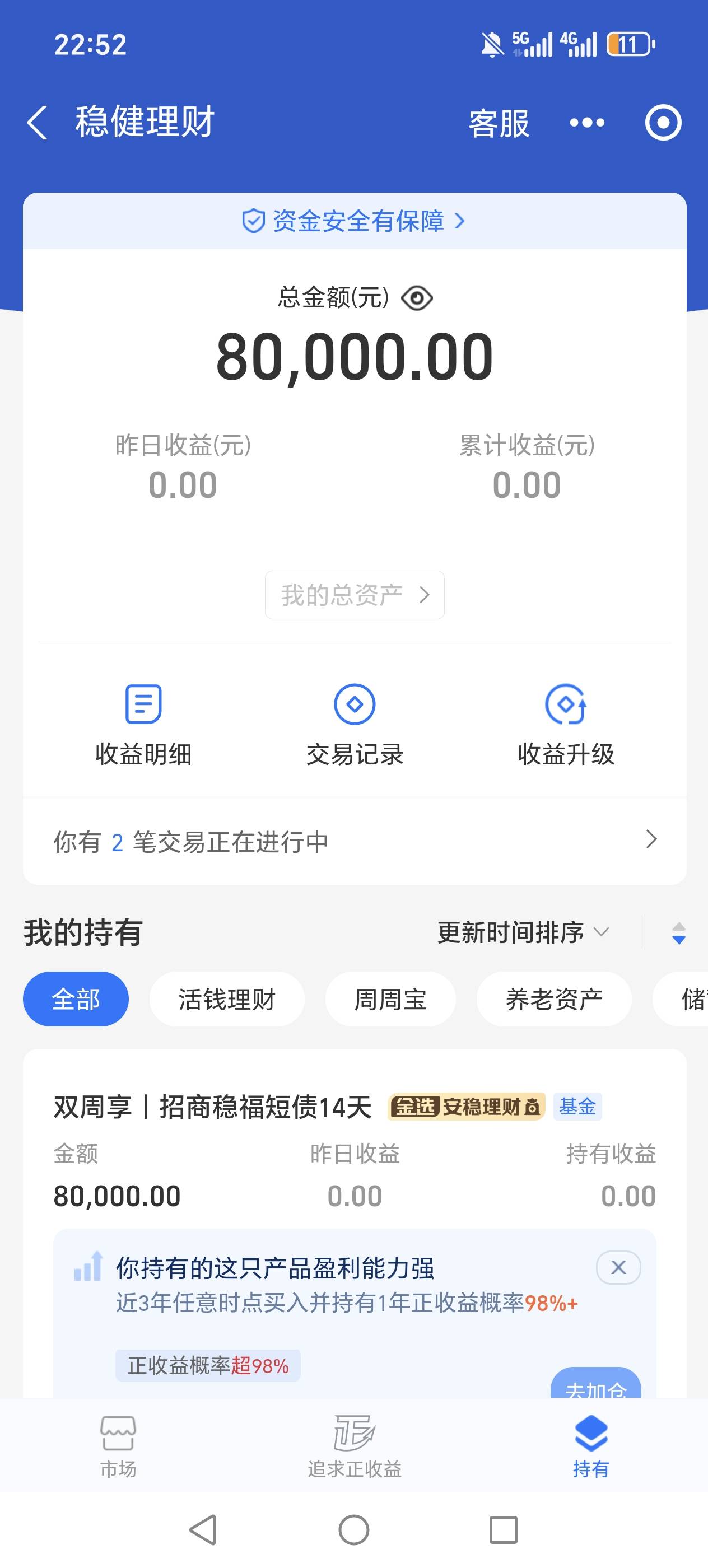Tap the mini-program close circle icon
This screenshot has height=1568, width=708.
coord(663,122)
